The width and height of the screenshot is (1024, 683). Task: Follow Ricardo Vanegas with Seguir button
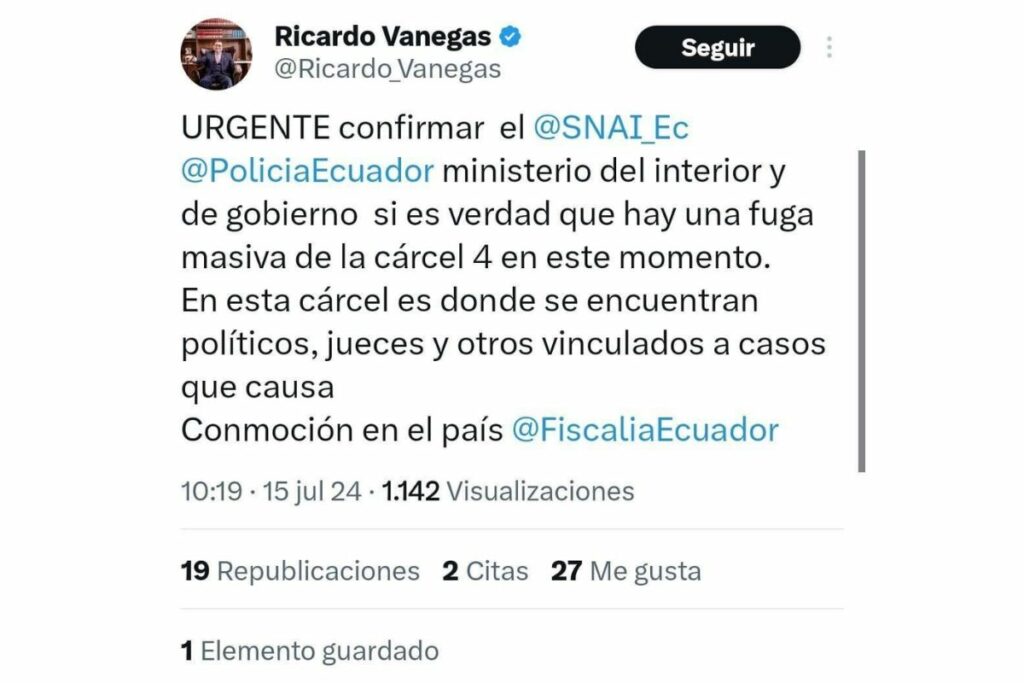pyautogui.click(x=717, y=47)
